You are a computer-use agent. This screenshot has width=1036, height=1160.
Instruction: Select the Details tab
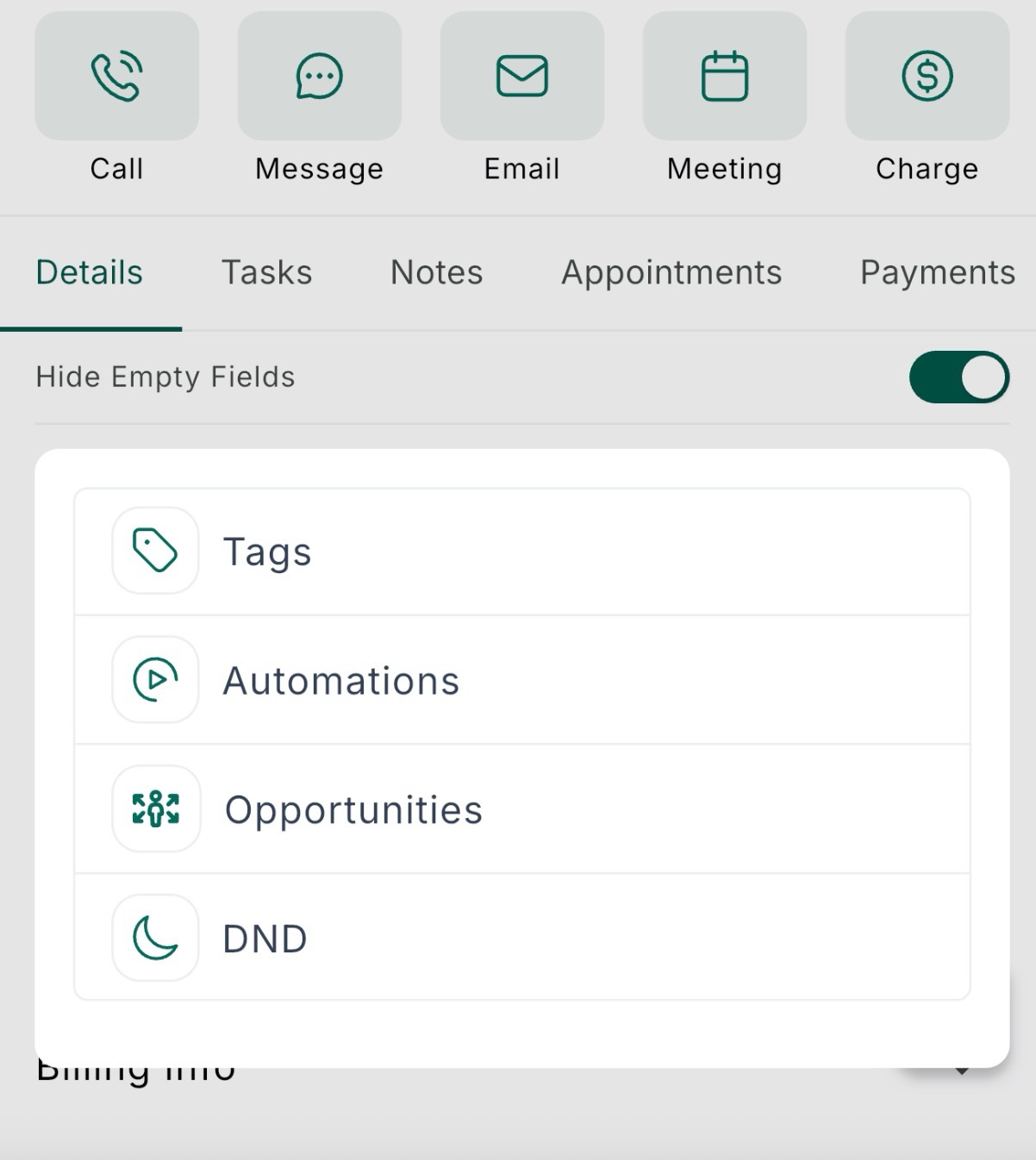coord(90,272)
